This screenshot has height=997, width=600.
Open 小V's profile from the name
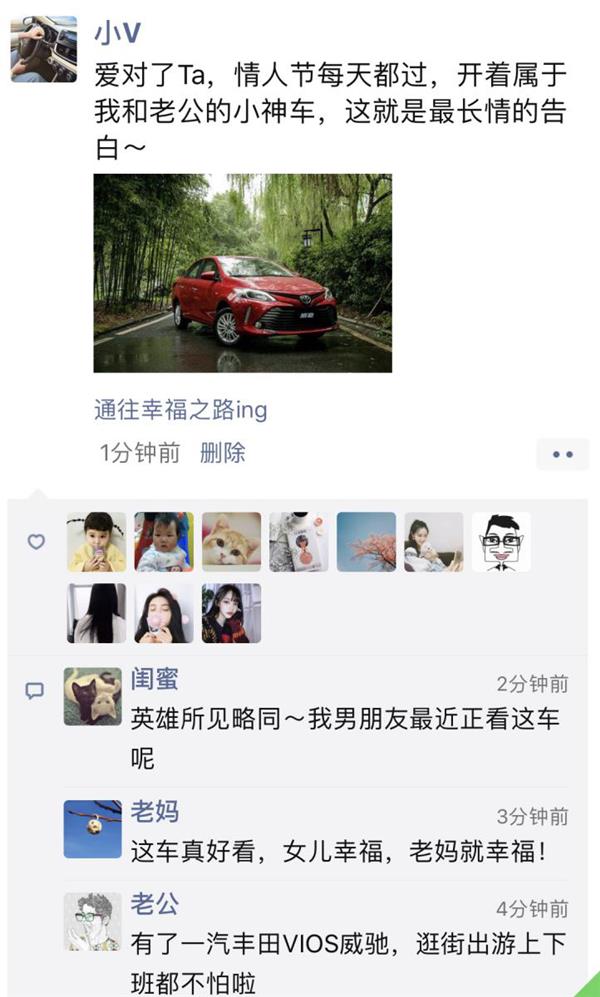[x=118, y=33]
